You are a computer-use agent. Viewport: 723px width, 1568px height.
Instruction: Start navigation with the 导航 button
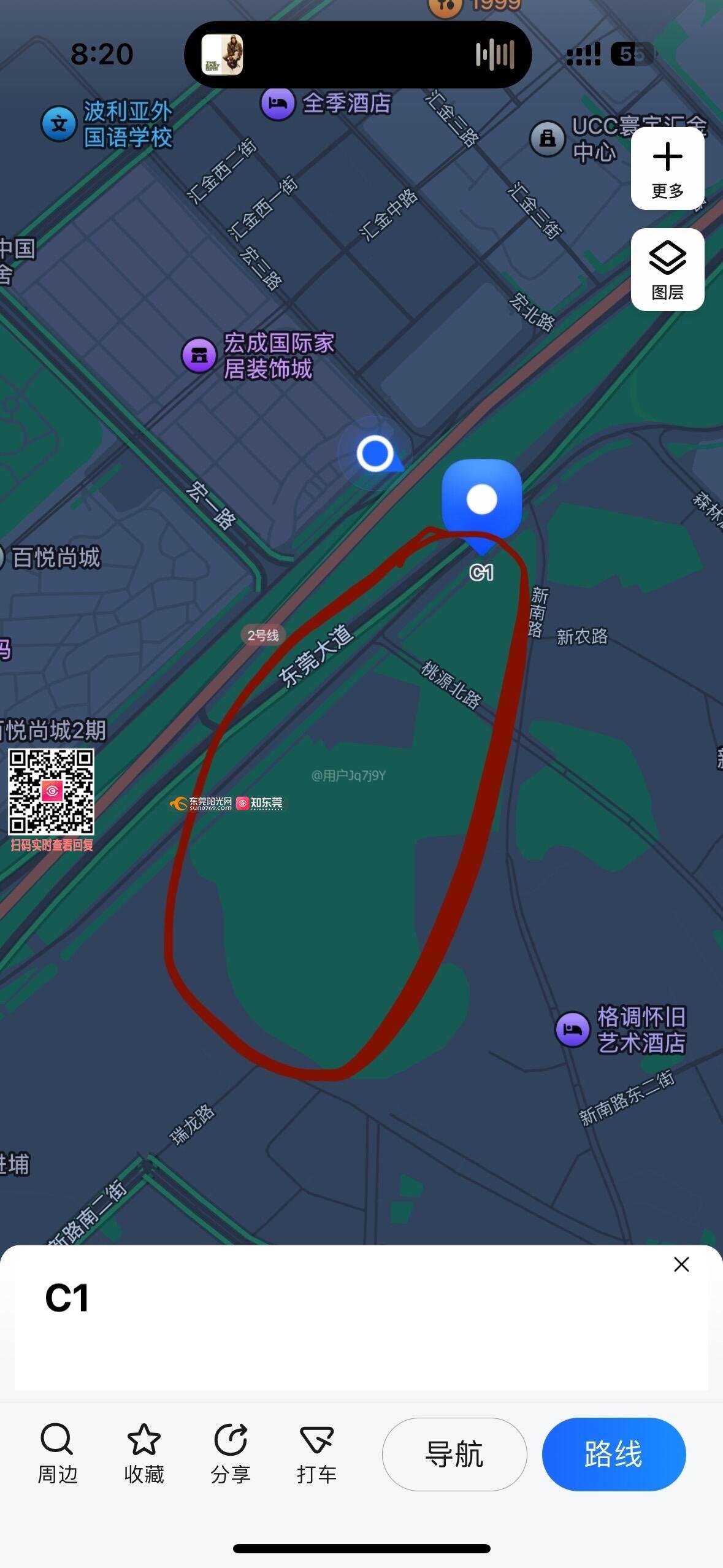[x=454, y=1454]
